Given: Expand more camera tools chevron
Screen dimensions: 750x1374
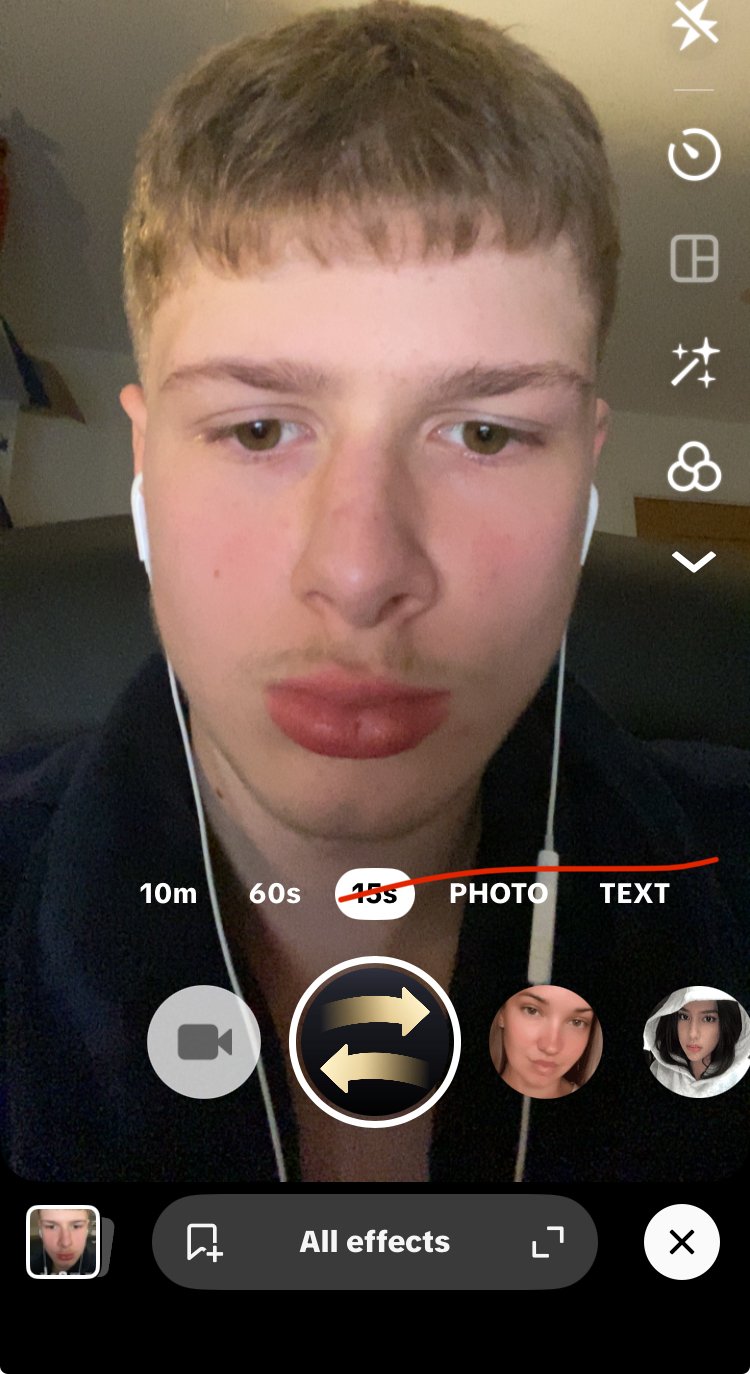Looking at the screenshot, I should tap(694, 562).
